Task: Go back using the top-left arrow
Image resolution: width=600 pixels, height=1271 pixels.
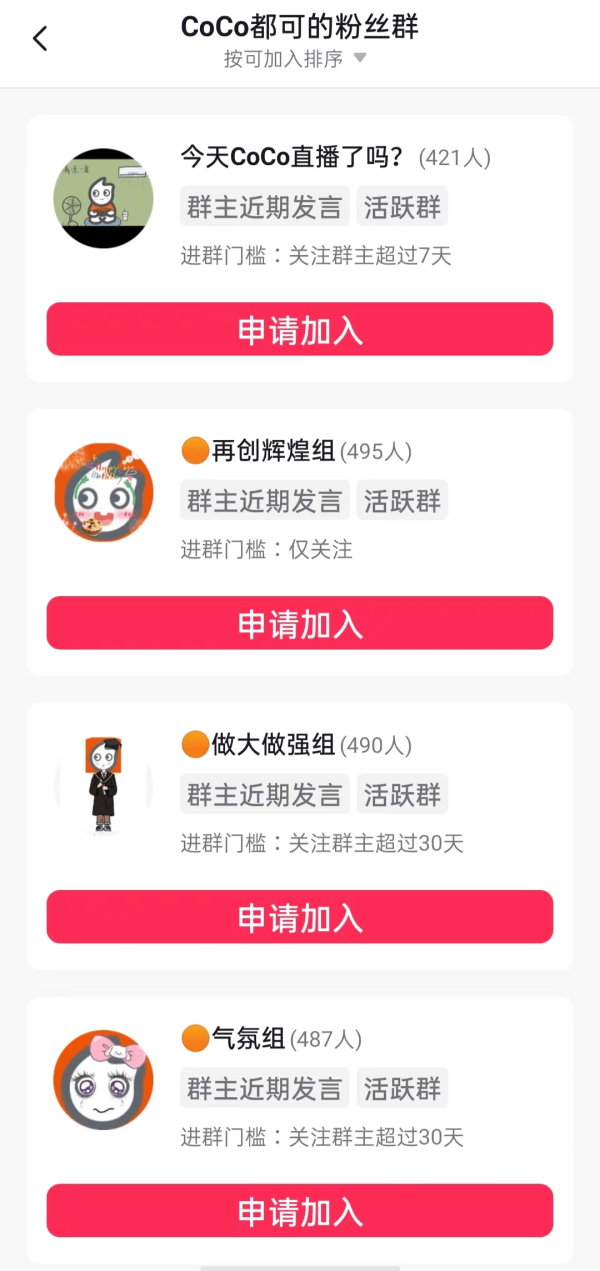Action: (x=40, y=39)
